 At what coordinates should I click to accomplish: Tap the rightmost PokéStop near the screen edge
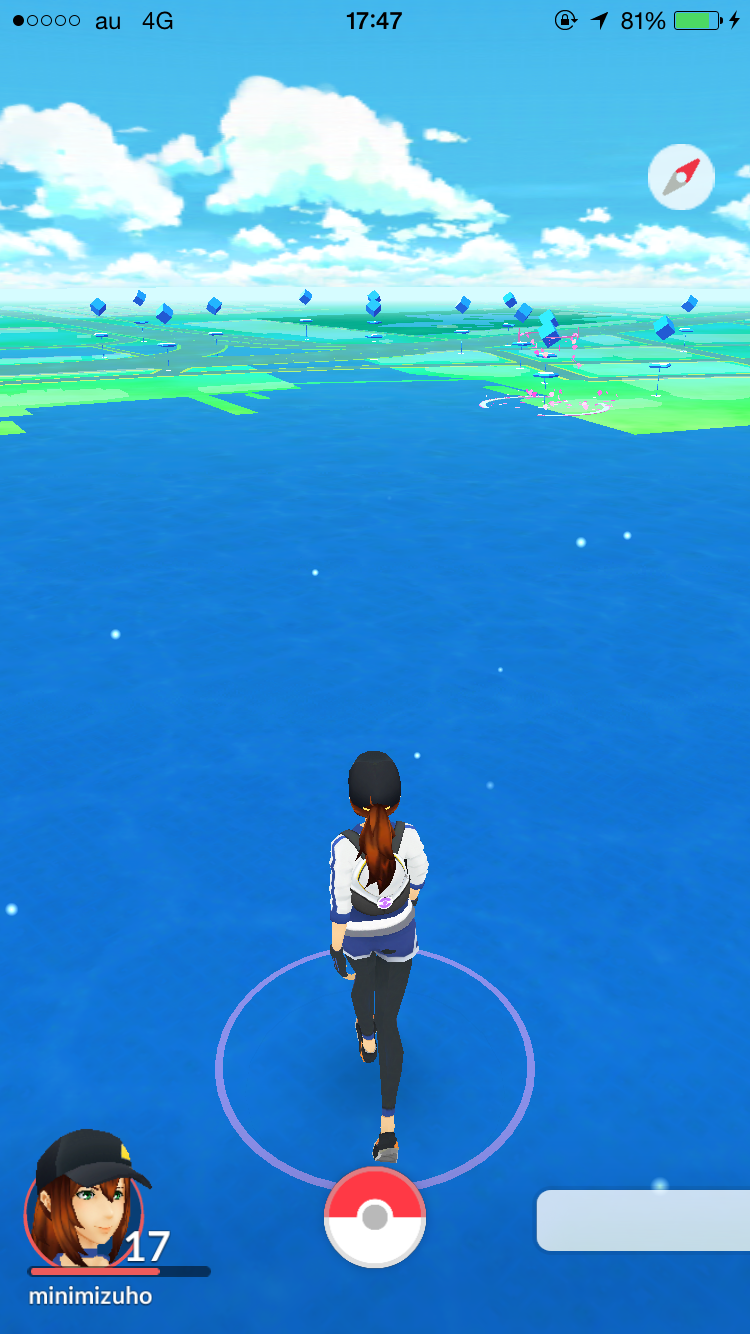tap(690, 303)
